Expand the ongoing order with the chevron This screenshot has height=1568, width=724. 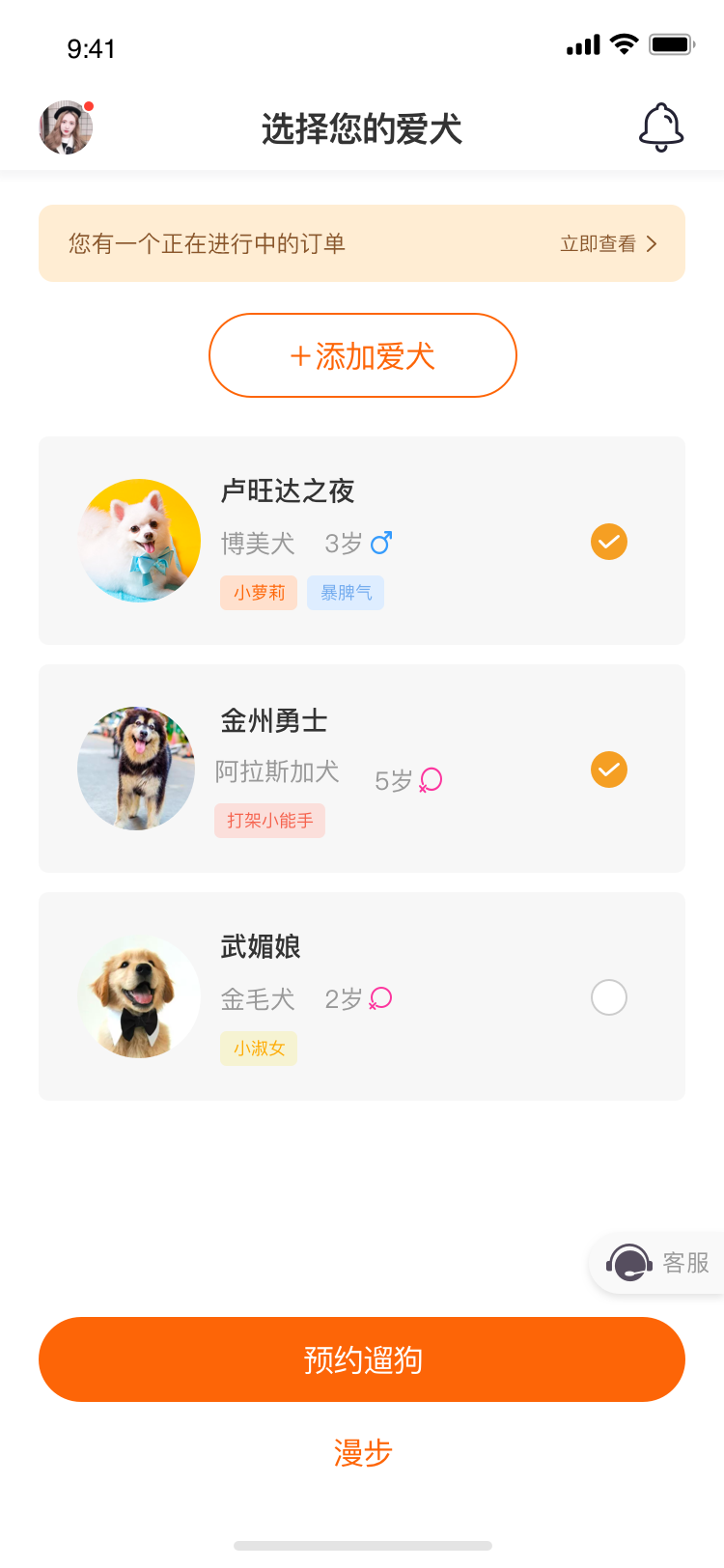654,243
